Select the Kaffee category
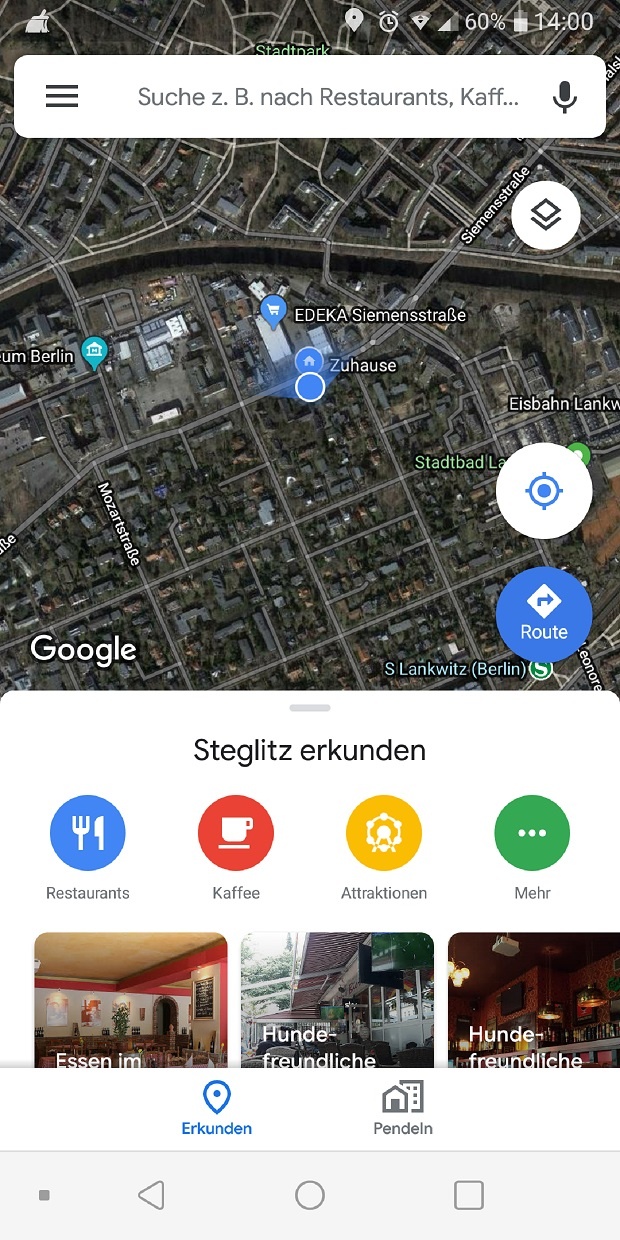This screenshot has height=1240, width=620. click(x=236, y=848)
